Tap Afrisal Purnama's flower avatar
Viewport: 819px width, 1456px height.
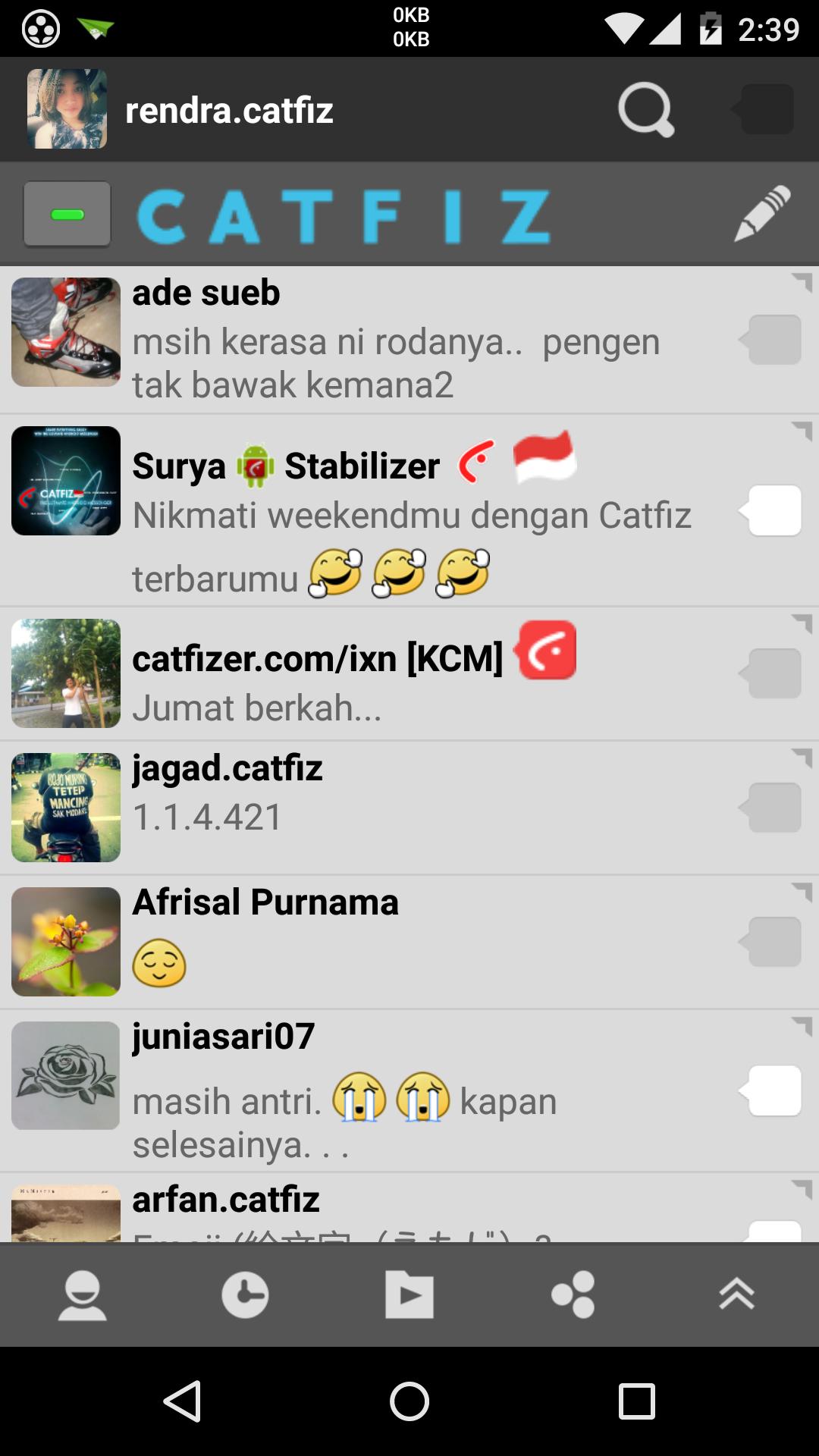(x=65, y=941)
